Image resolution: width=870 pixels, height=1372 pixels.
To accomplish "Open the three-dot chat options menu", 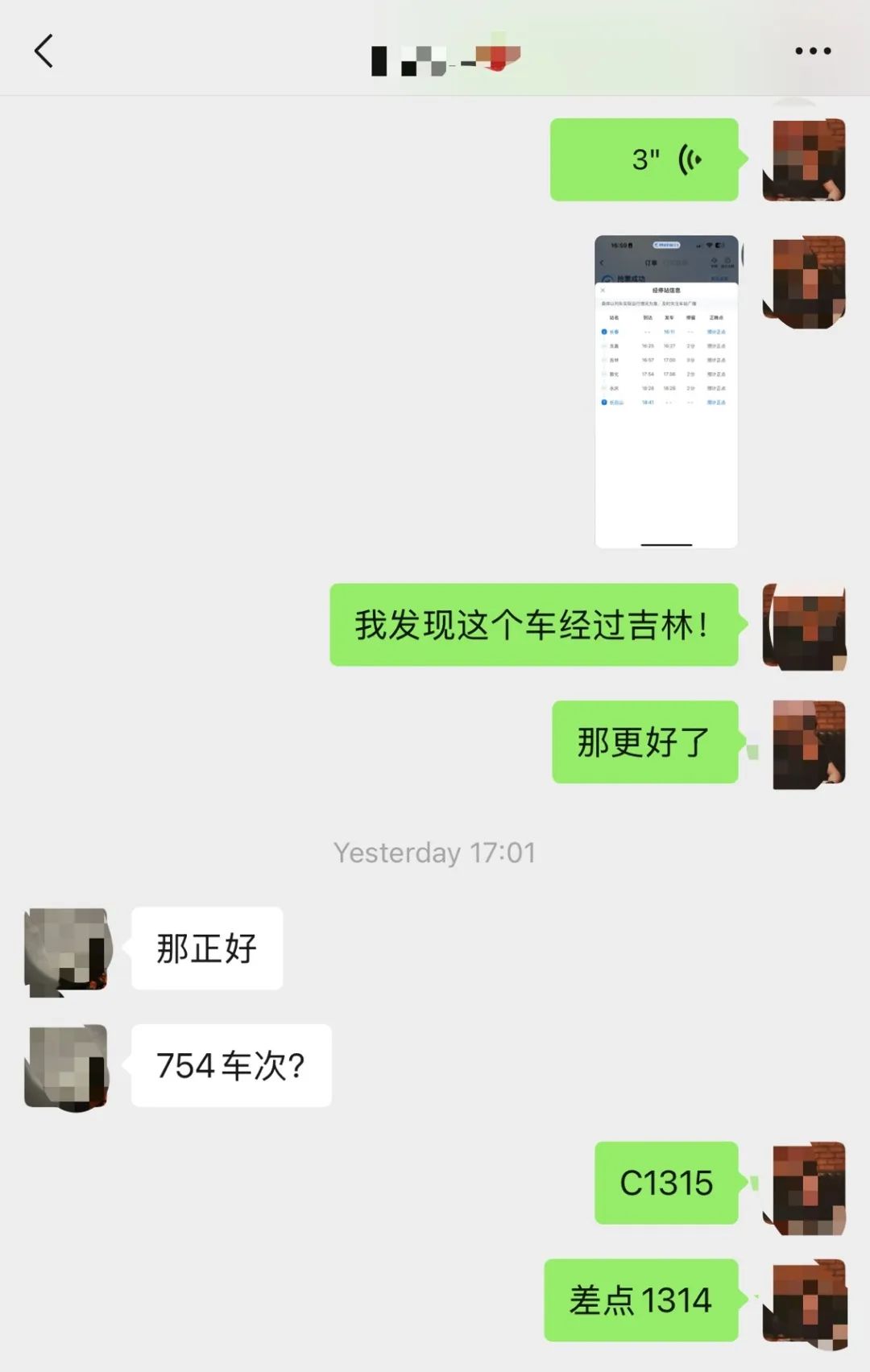I will point(812,51).
